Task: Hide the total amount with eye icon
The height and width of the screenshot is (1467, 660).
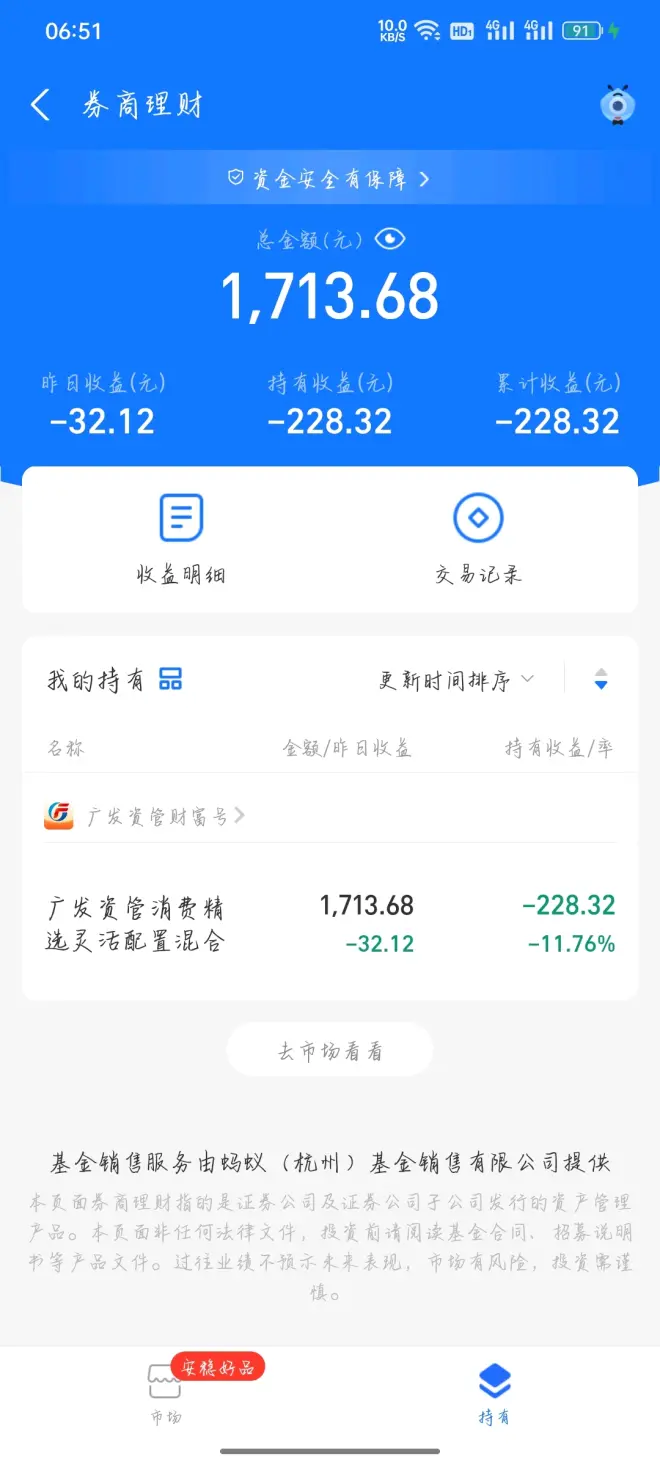Action: [390, 239]
